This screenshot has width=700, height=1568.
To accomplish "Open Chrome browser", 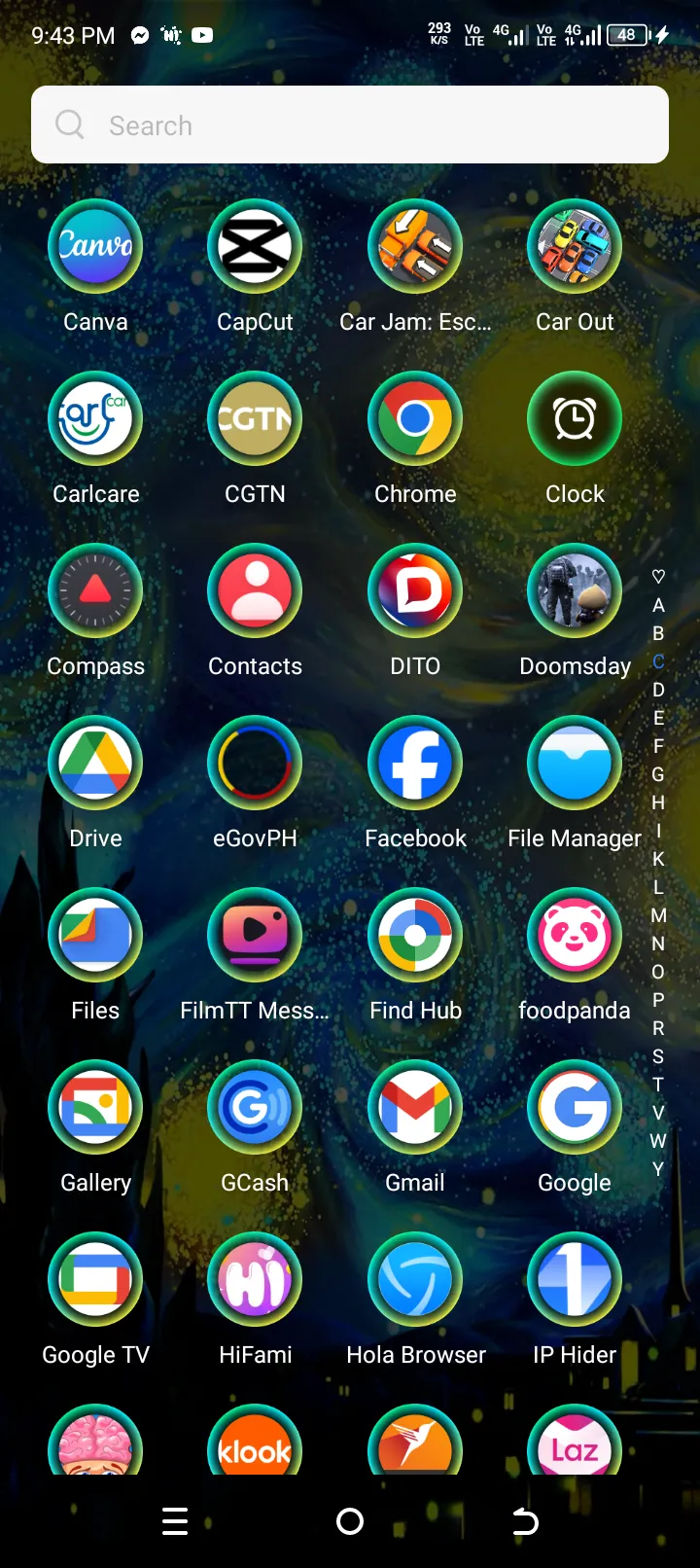I will 415,419.
